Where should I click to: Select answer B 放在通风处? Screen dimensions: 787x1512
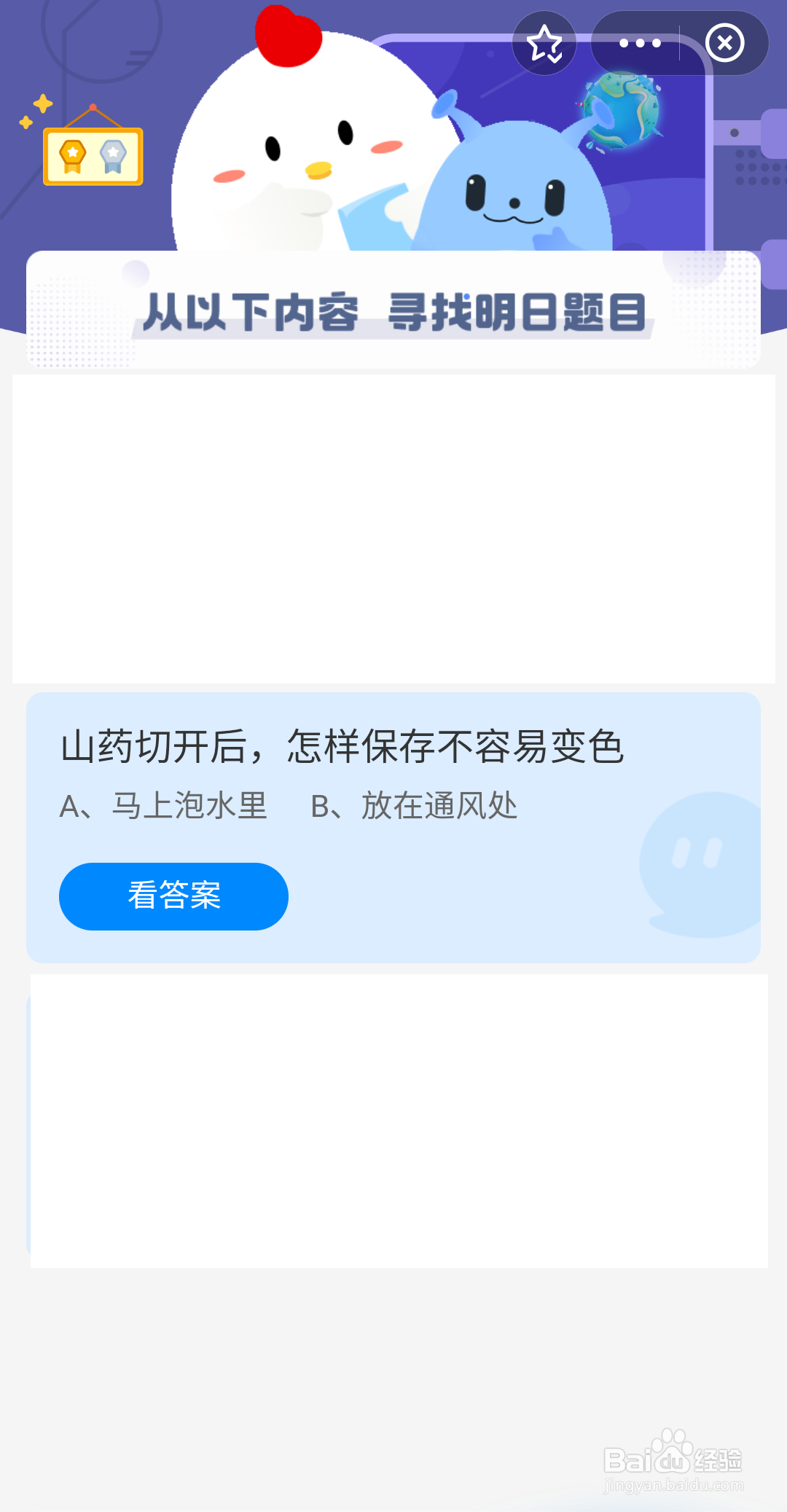pos(414,805)
